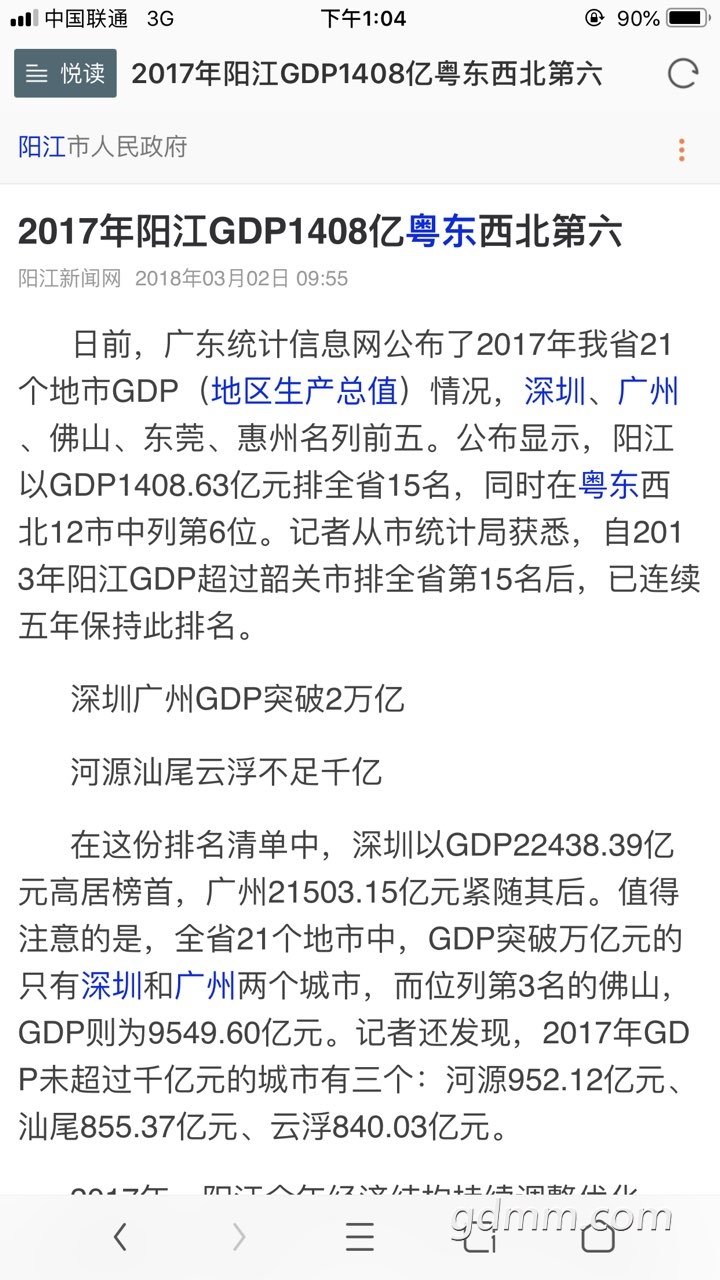
Task: Switch on 悦读 reading mode
Action: pyautogui.click(x=65, y=73)
